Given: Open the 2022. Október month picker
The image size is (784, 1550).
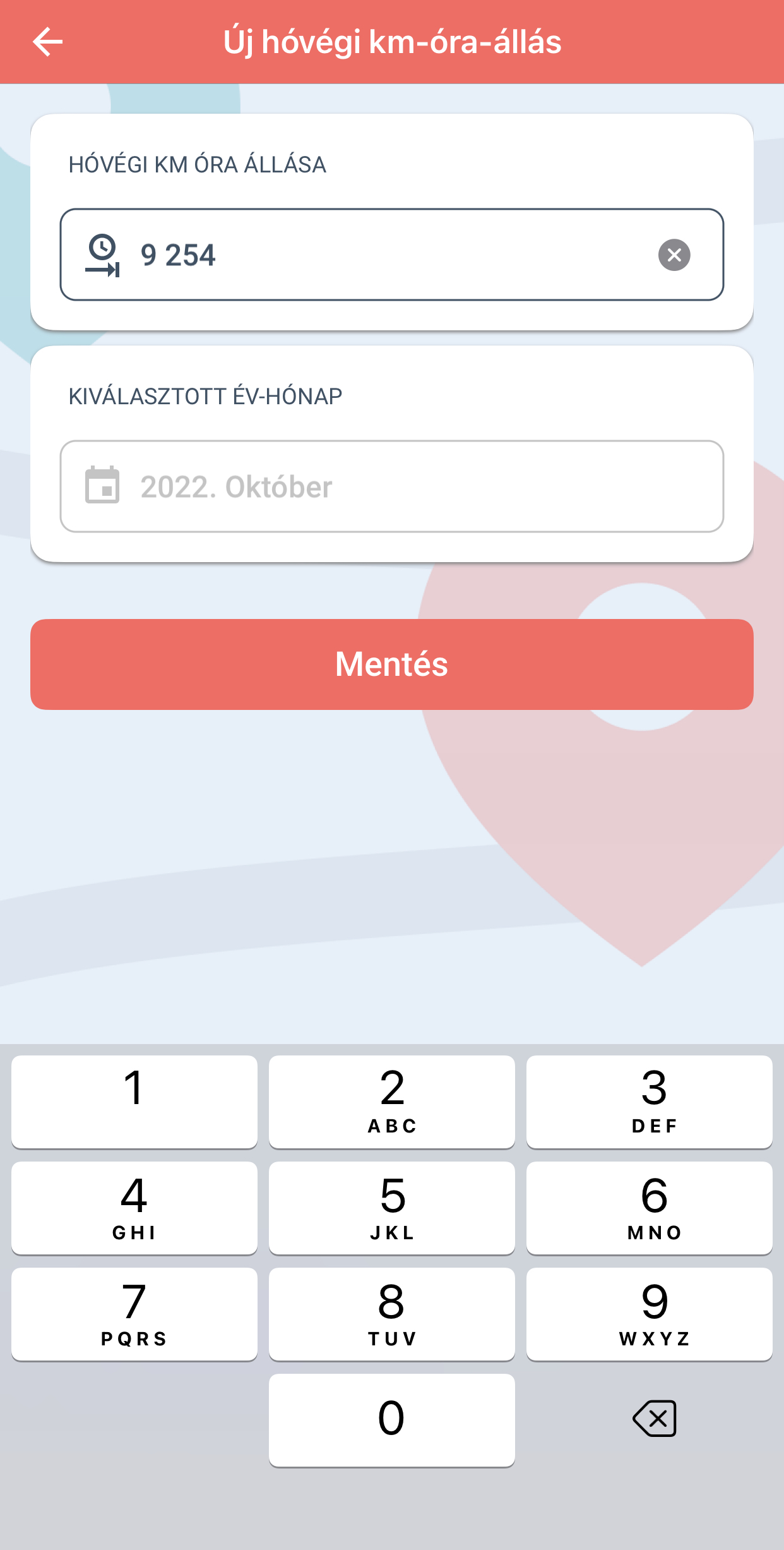Looking at the screenshot, I should [392, 486].
